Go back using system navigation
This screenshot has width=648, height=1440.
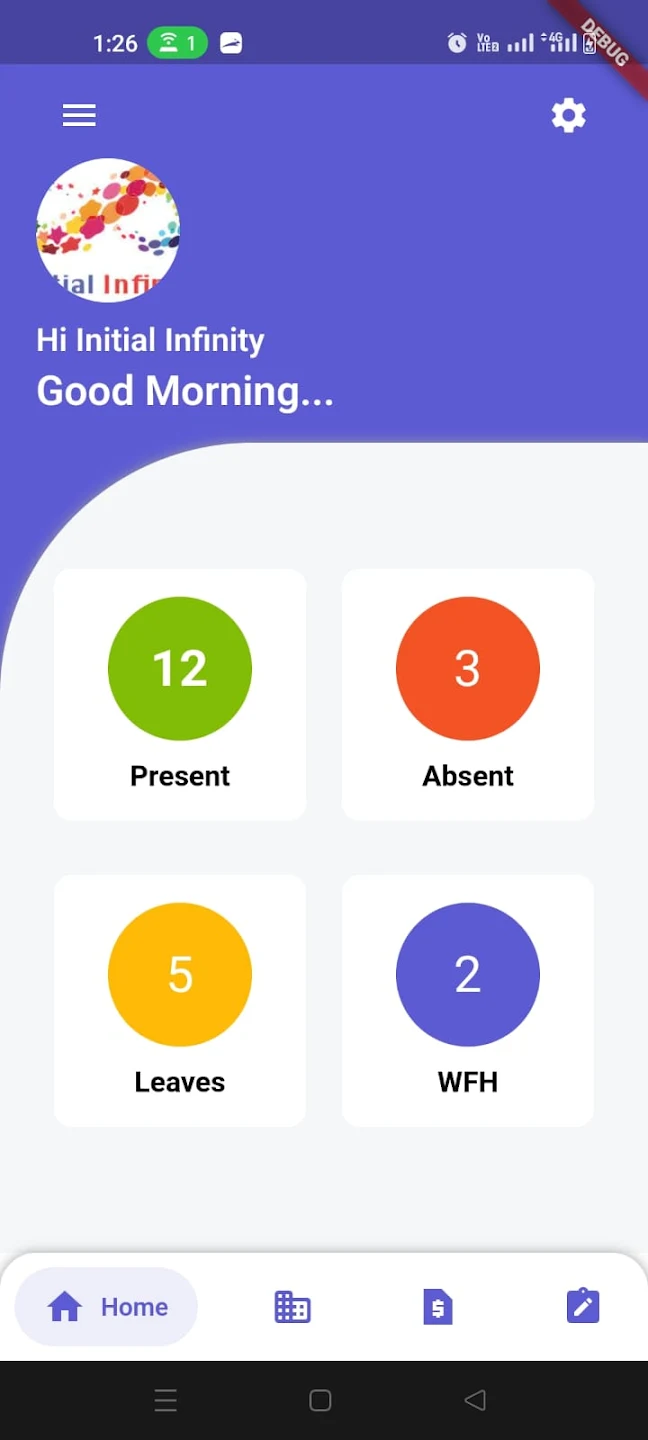[x=475, y=1400]
